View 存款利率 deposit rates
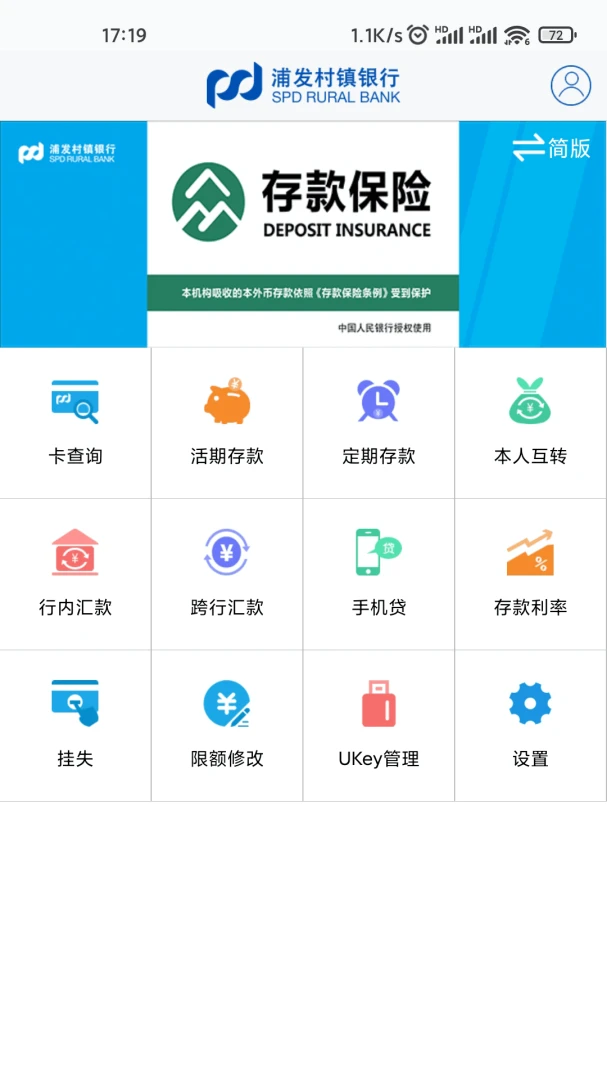This screenshot has height=1080, width=607. [530, 574]
